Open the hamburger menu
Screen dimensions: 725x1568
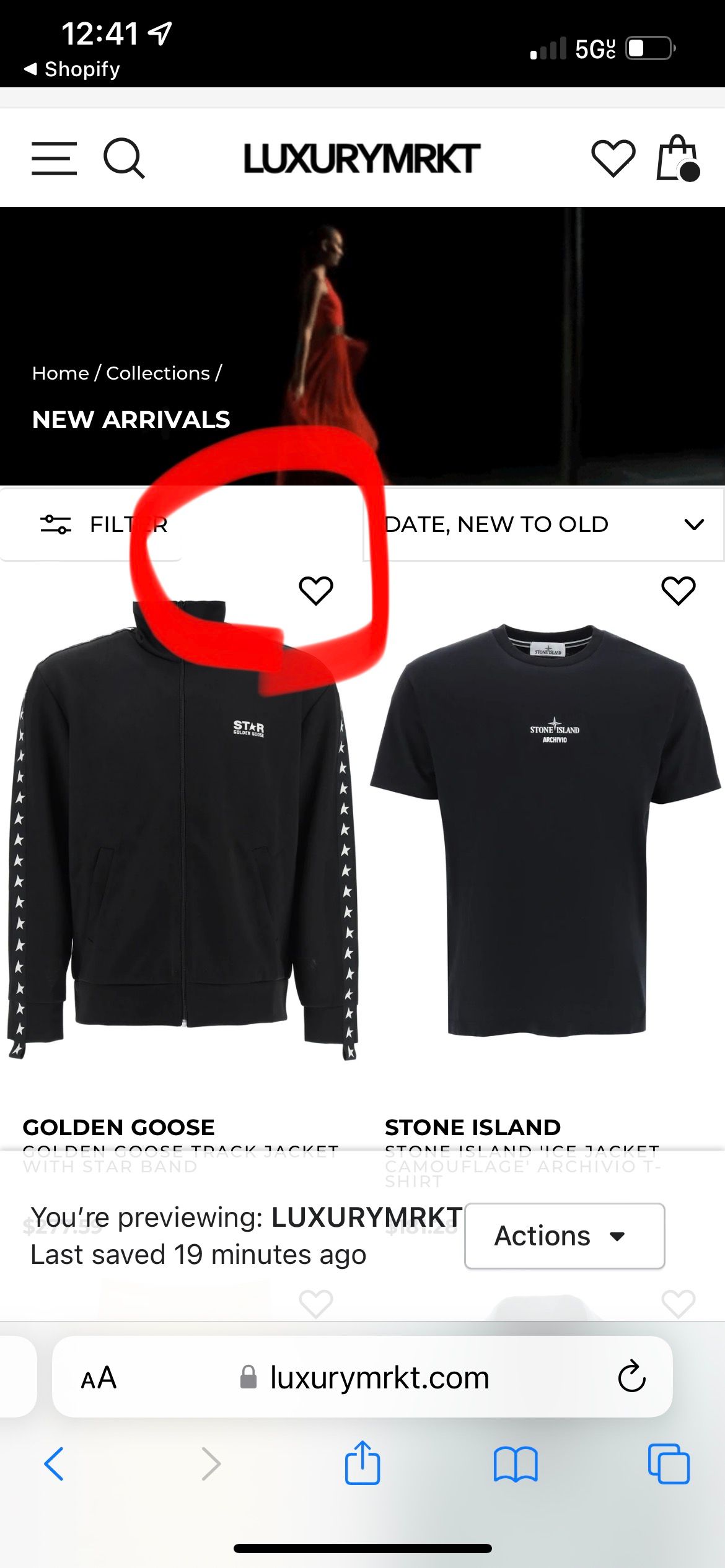[x=54, y=159]
